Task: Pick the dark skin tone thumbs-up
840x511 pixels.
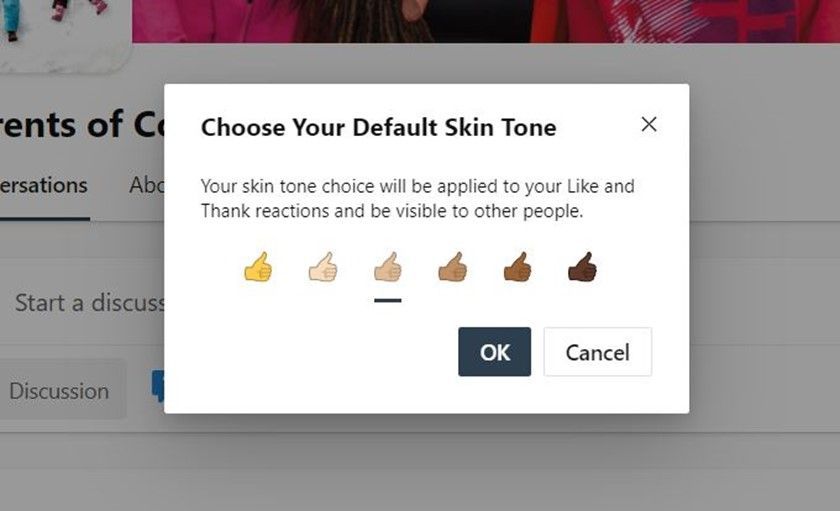Action: (582, 267)
